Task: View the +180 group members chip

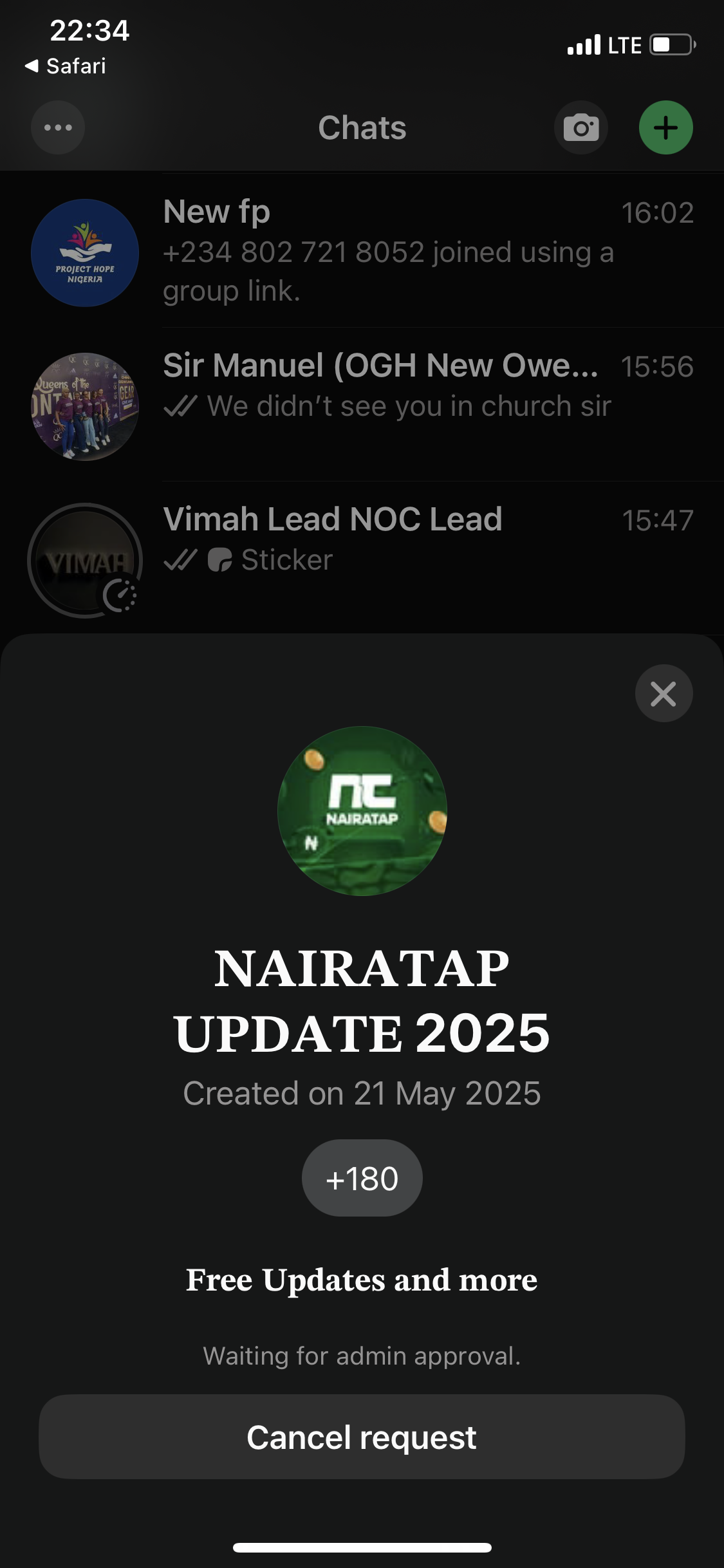Action: coord(362,1178)
